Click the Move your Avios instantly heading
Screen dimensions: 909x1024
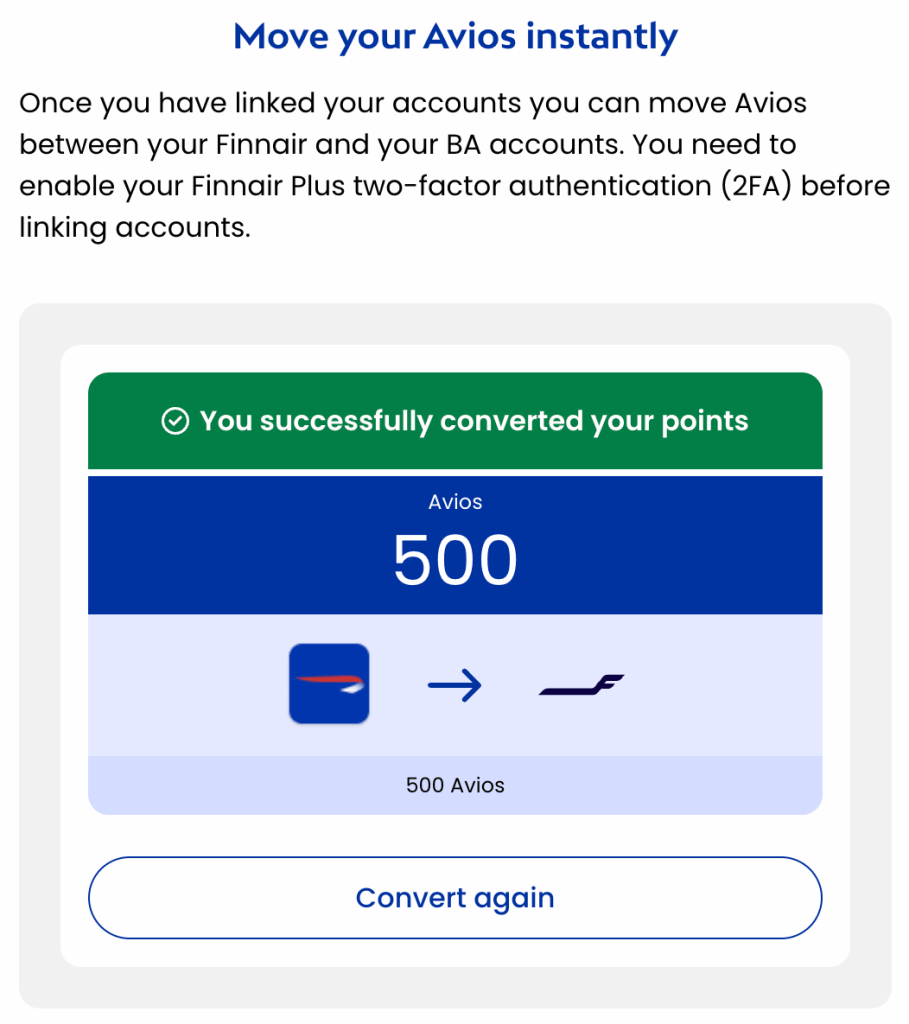(455, 36)
